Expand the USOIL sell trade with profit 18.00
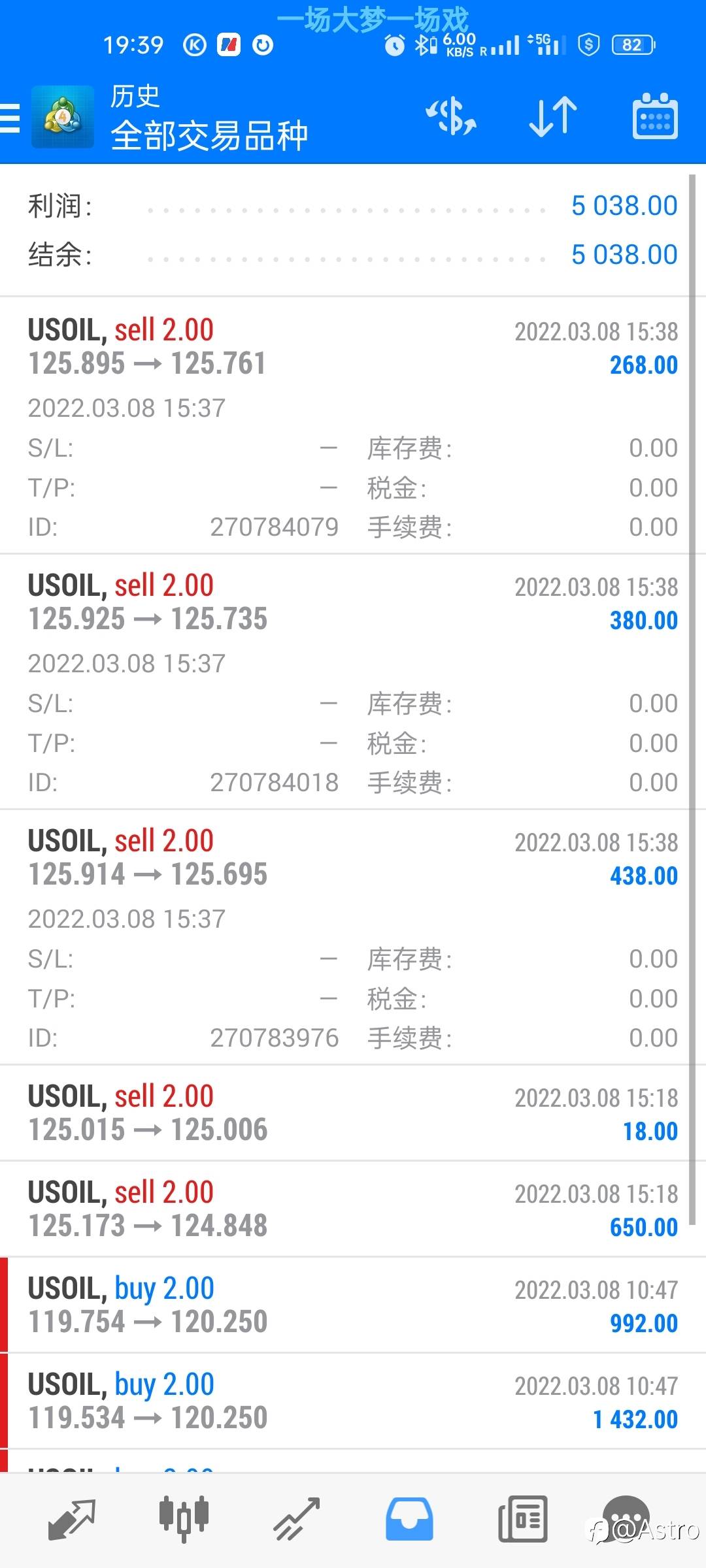Screen dimensions: 706x1568 352,1113
